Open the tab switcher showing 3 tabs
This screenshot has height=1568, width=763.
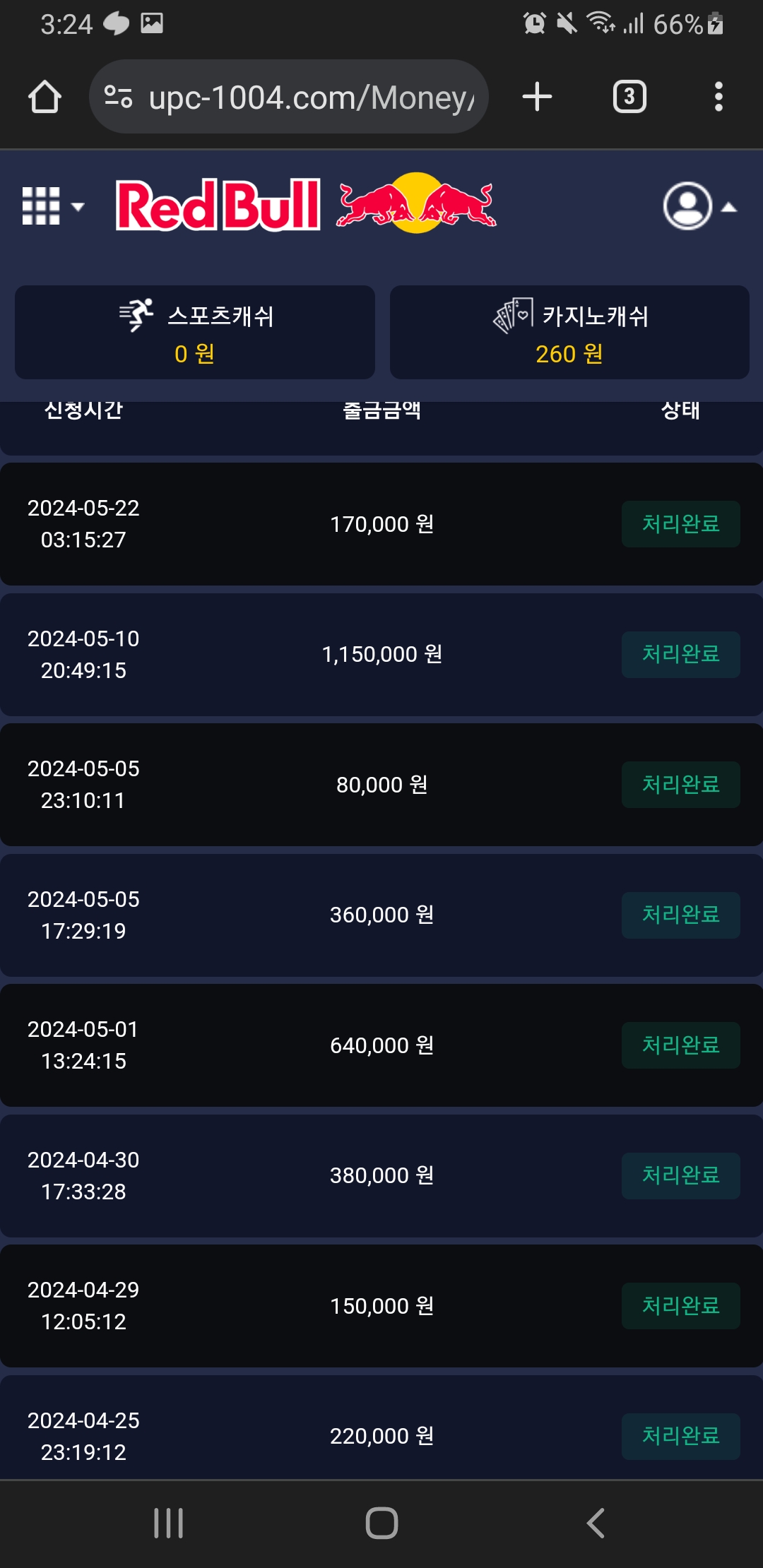(x=629, y=97)
